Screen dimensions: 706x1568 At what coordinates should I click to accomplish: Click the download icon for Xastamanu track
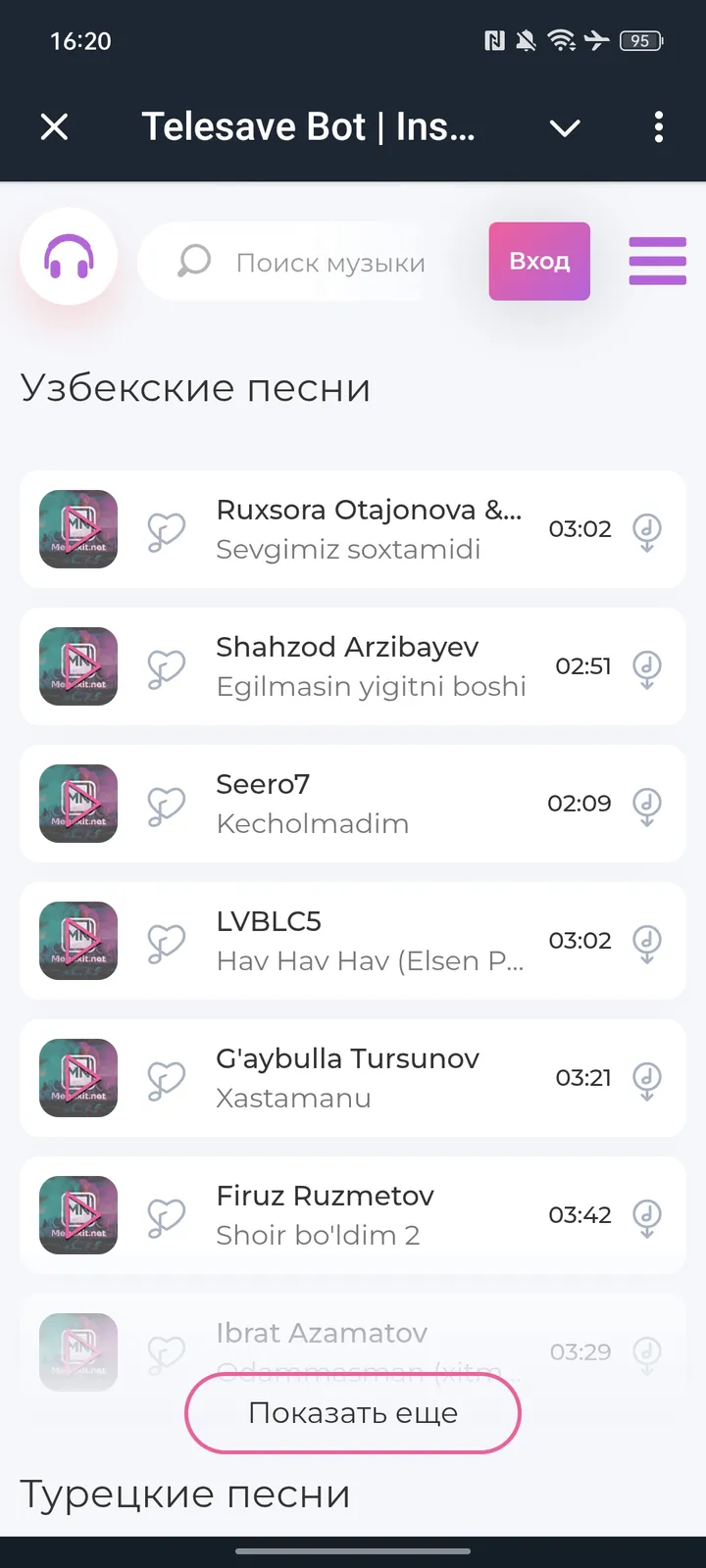click(647, 1078)
